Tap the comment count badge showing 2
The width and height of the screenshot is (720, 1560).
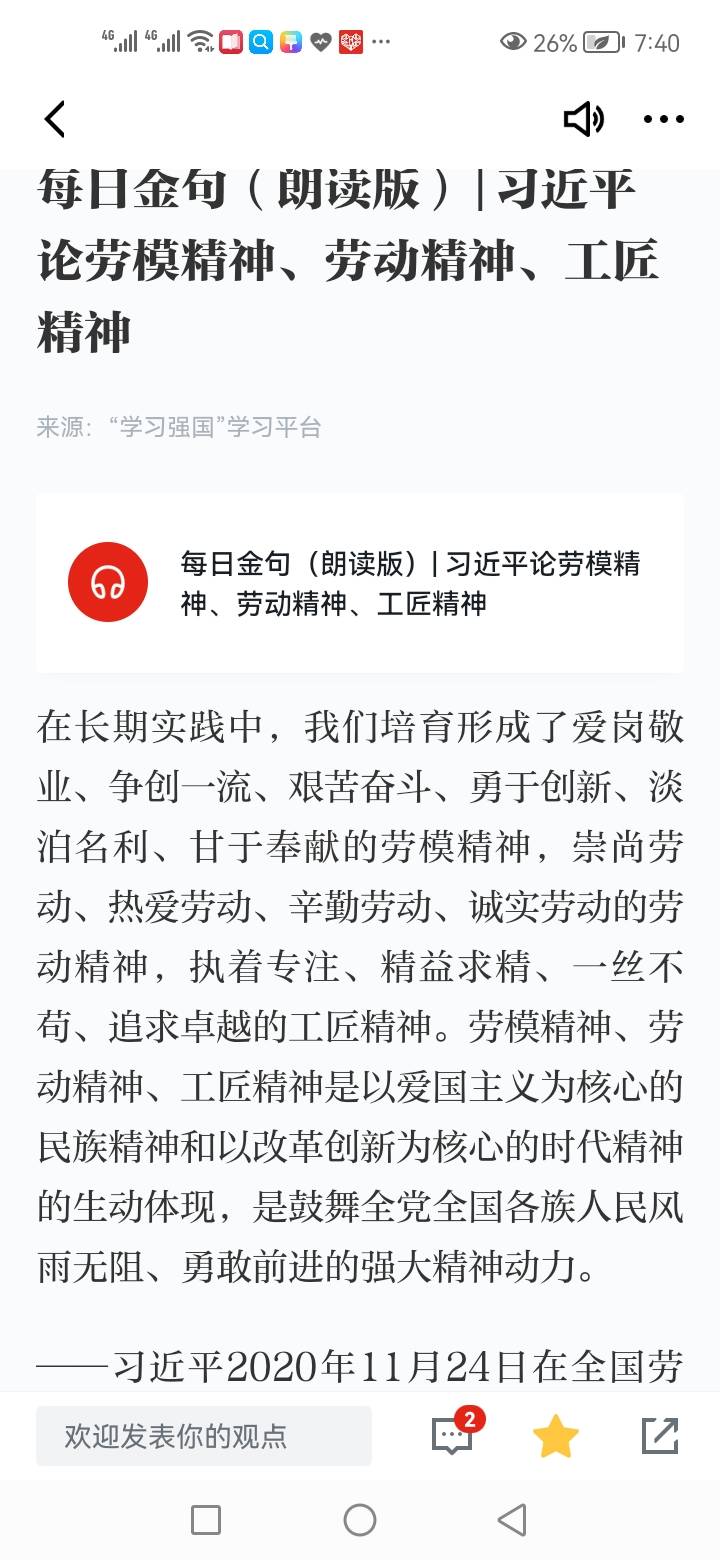tap(471, 1416)
